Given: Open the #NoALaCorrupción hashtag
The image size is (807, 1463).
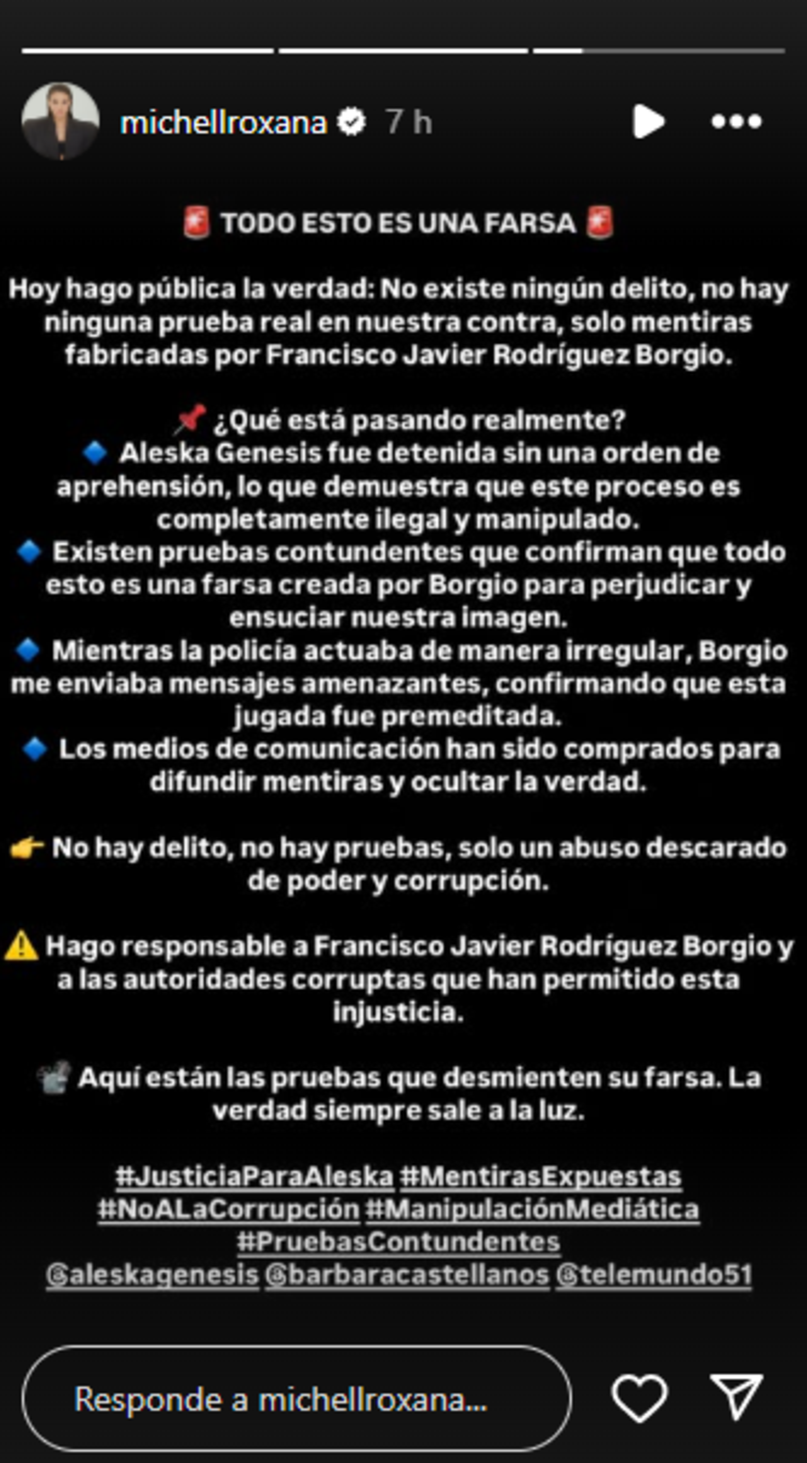Looking at the screenshot, I should coord(228,1209).
